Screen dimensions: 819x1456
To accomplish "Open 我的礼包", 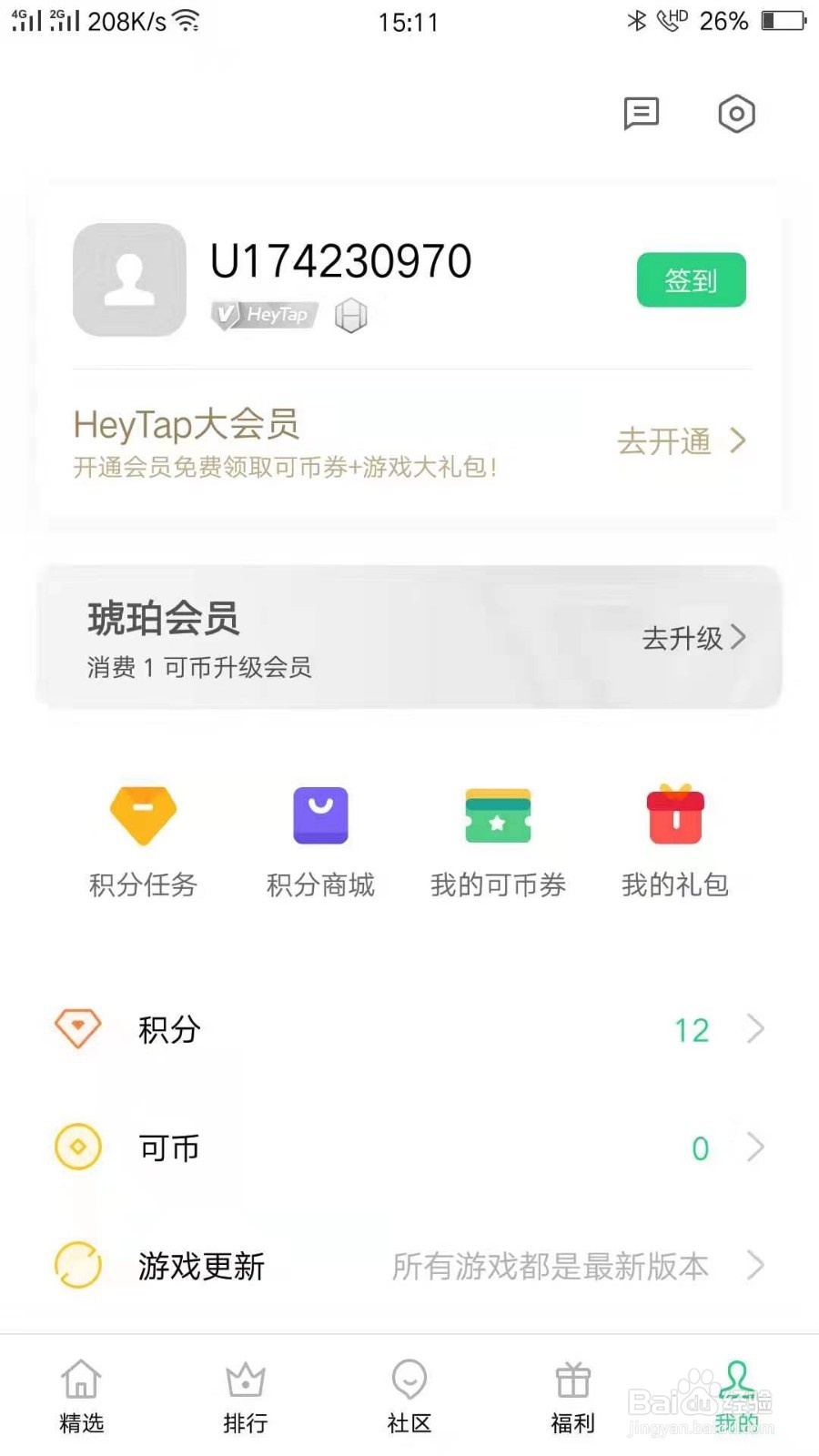I will [x=675, y=843].
